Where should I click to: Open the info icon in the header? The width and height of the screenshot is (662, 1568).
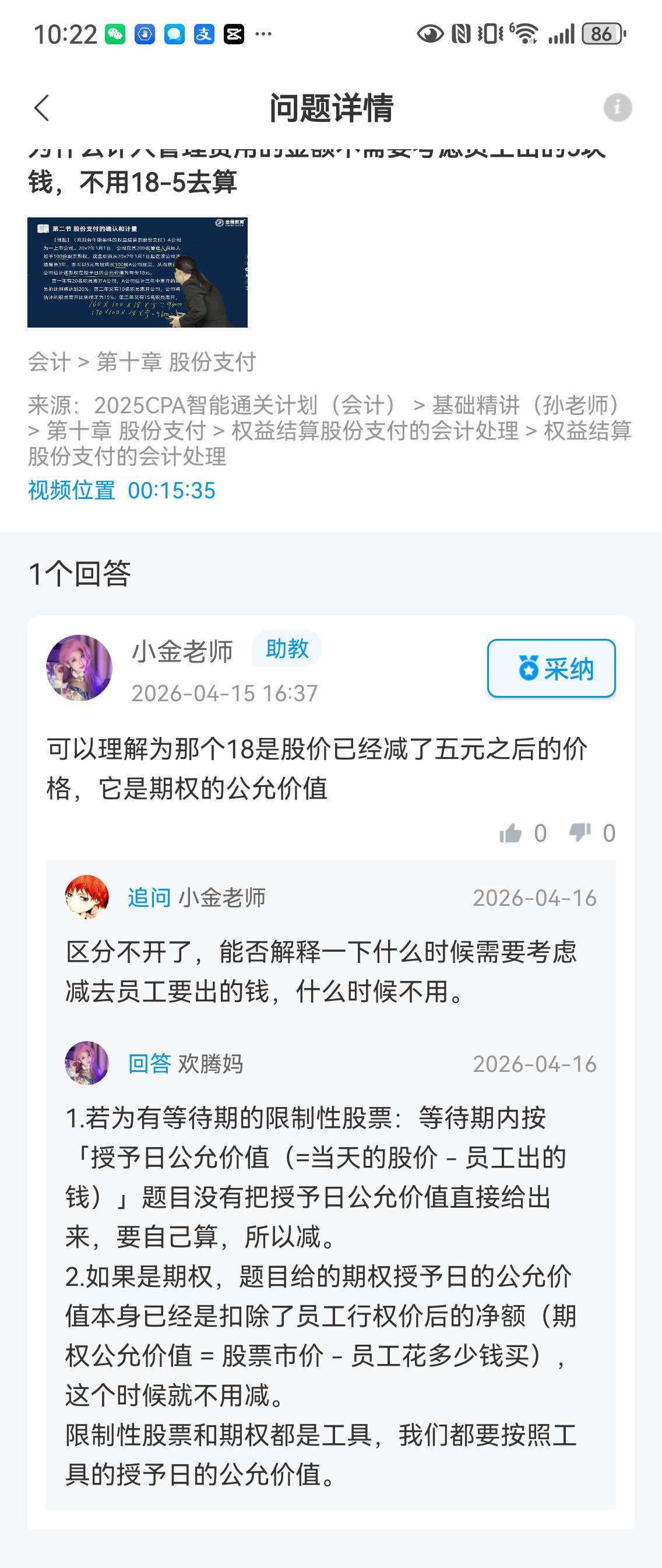point(617,108)
